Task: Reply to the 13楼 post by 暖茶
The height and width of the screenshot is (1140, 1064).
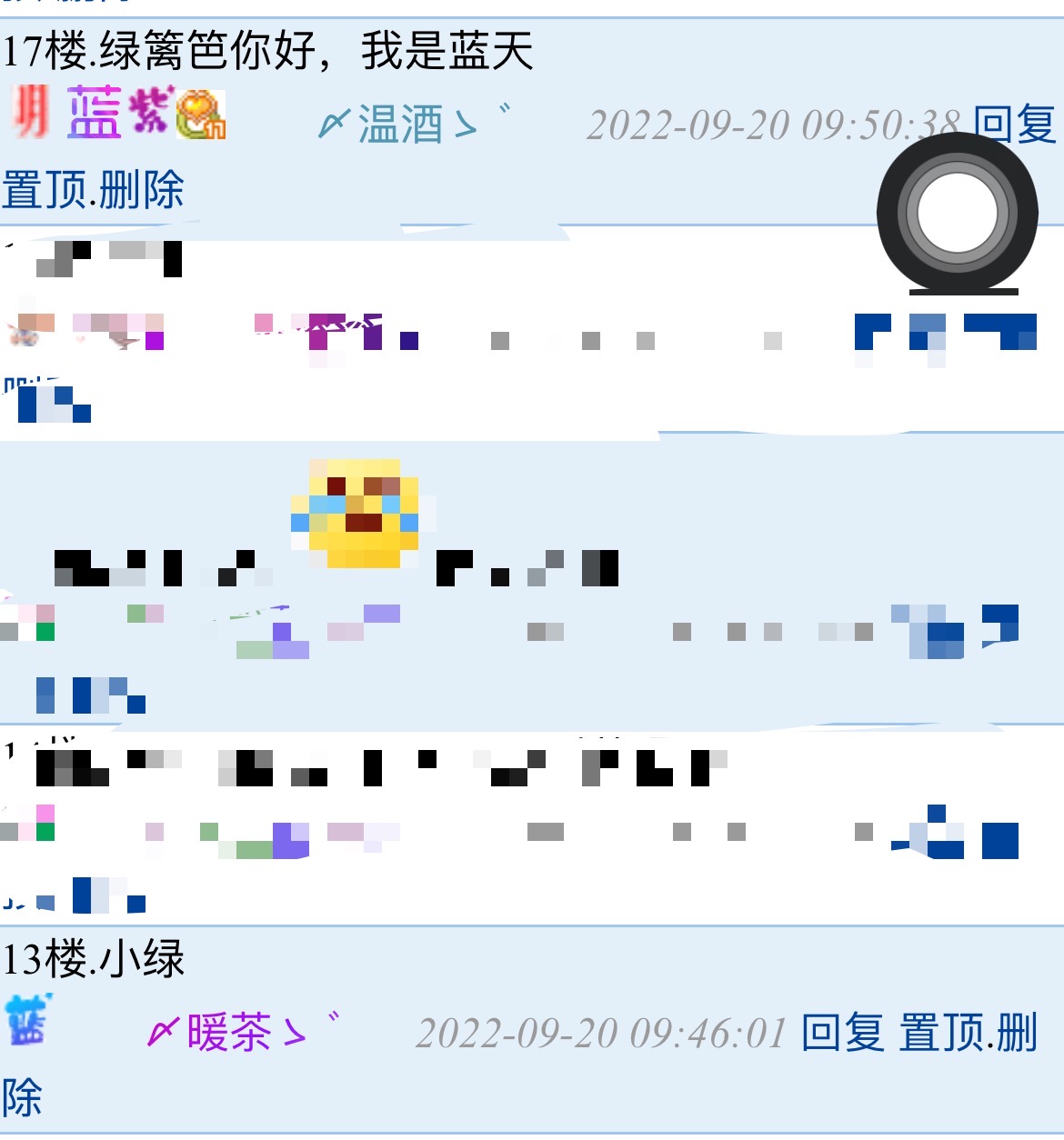Action: (x=842, y=1033)
